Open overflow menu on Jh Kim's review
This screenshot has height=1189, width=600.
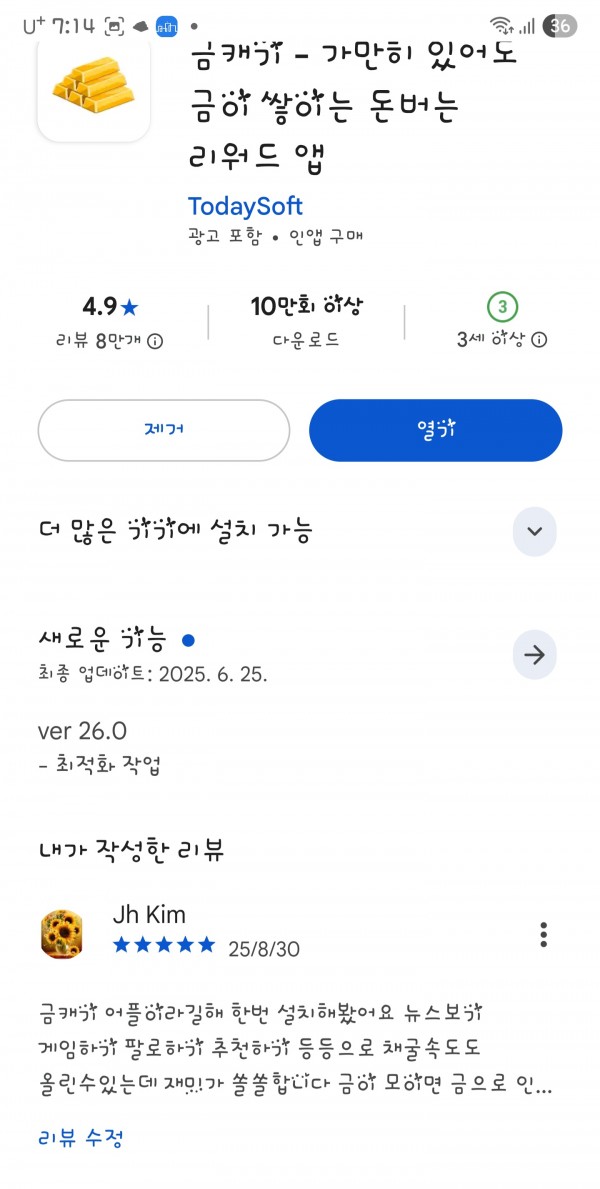[x=543, y=934]
